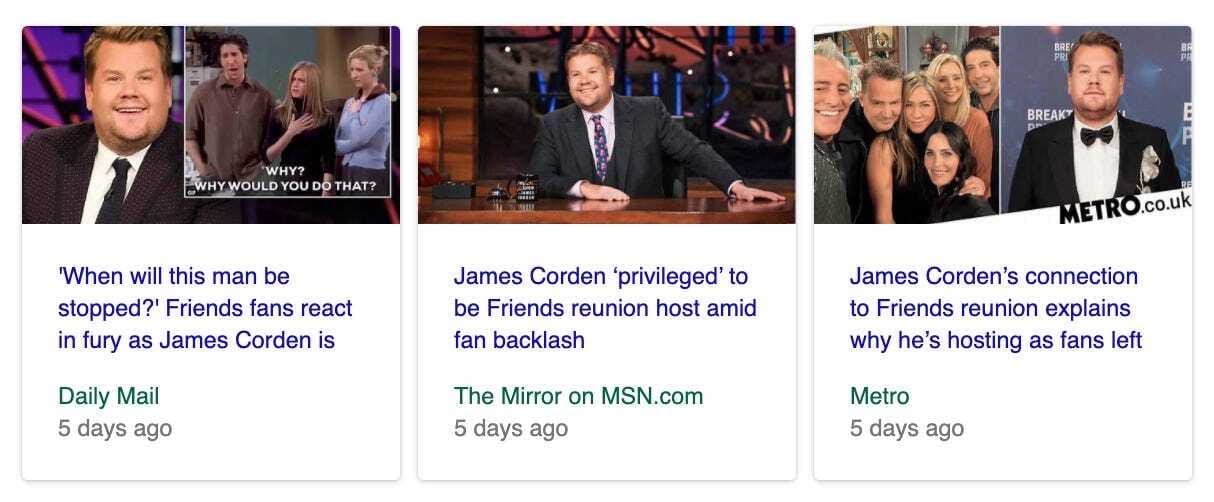Image resolution: width=1214 pixels, height=502 pixels.
Task: Open the 'privileged' Friends reunion host headline
Action: pos(604,308)
